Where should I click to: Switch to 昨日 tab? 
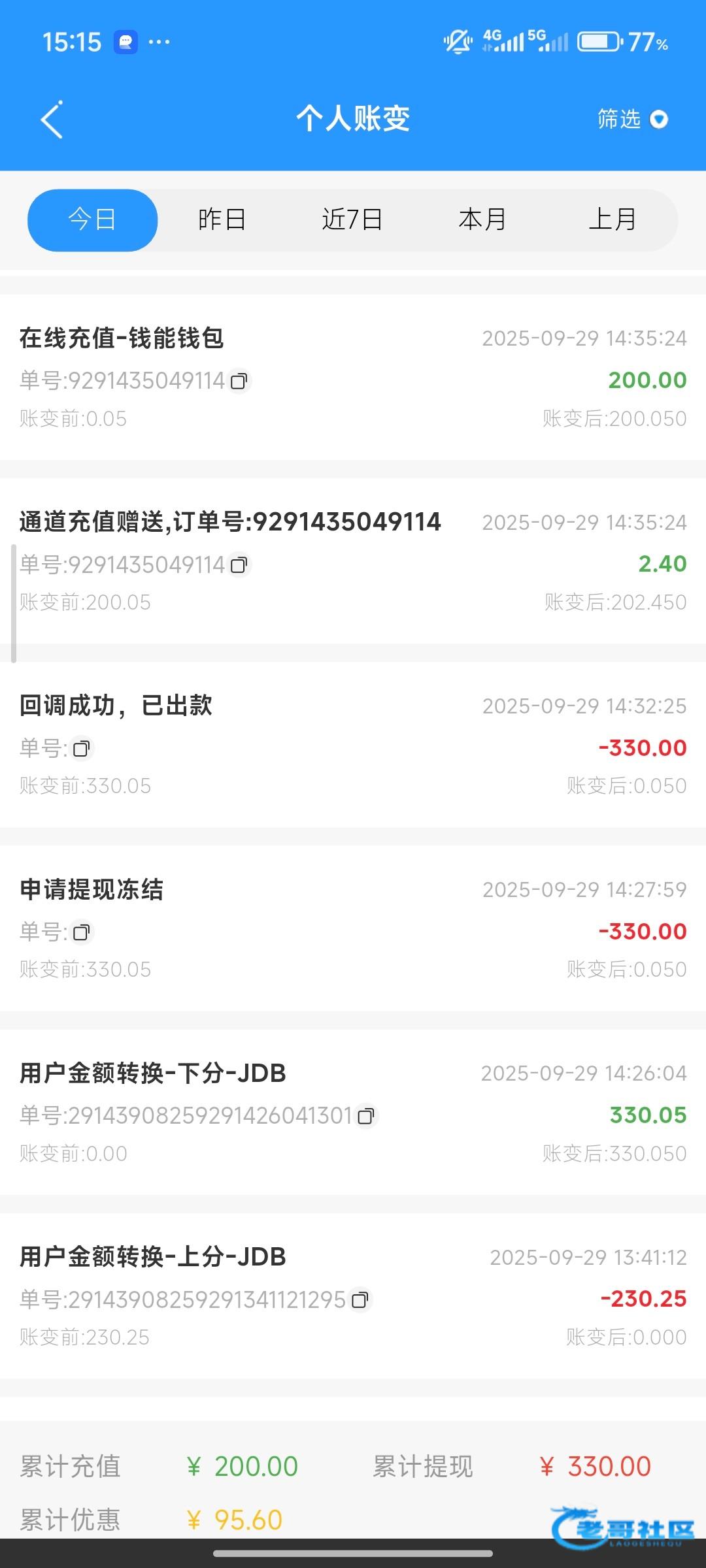[x=222, y=220]
